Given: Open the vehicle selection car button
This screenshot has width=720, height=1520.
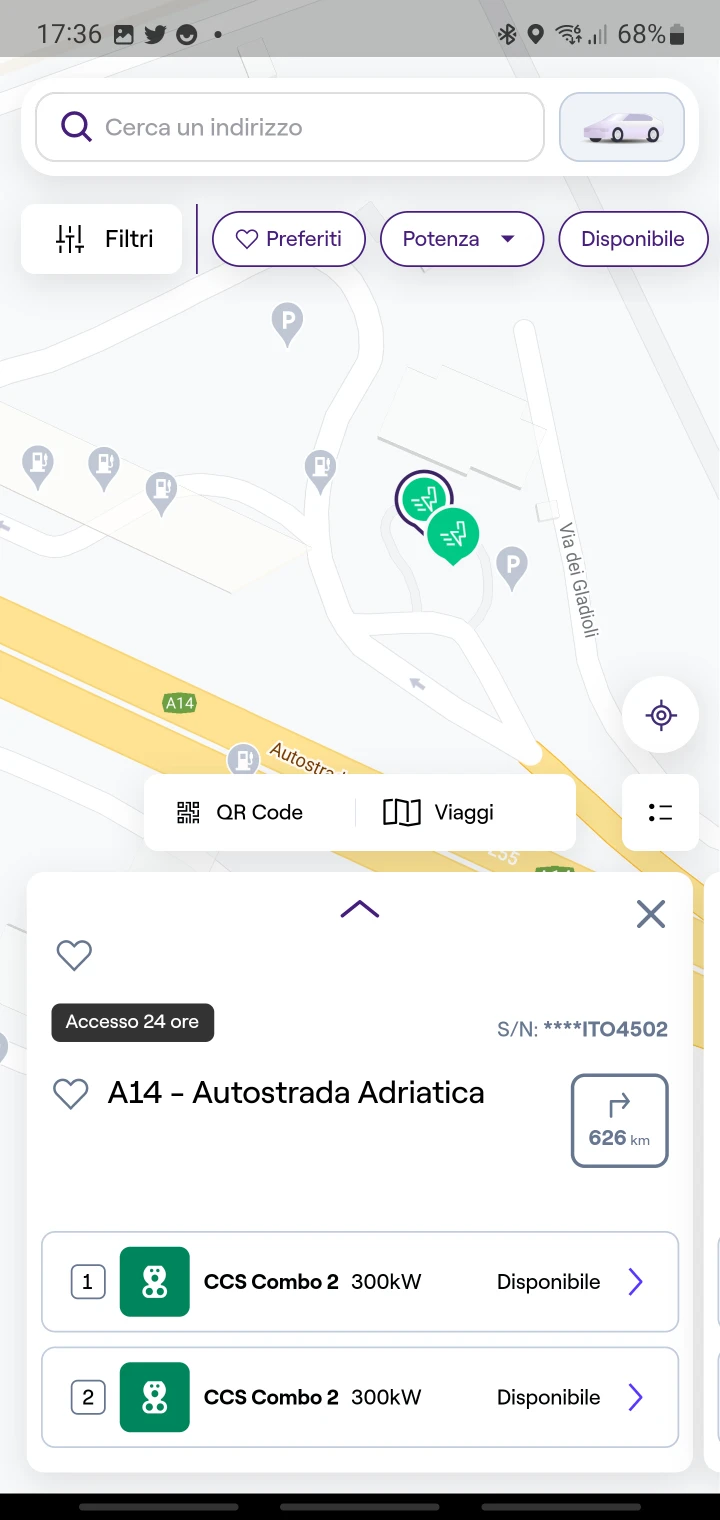Looking at the screenshot, I should [x=622, y=127].
